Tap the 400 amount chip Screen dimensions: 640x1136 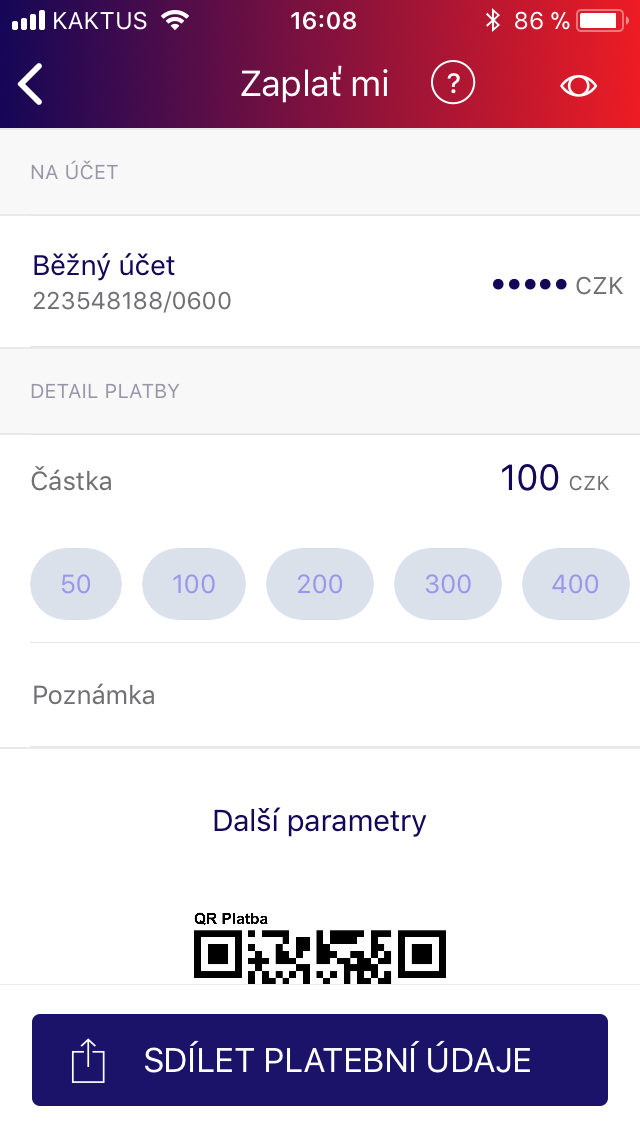click(575, 584)
